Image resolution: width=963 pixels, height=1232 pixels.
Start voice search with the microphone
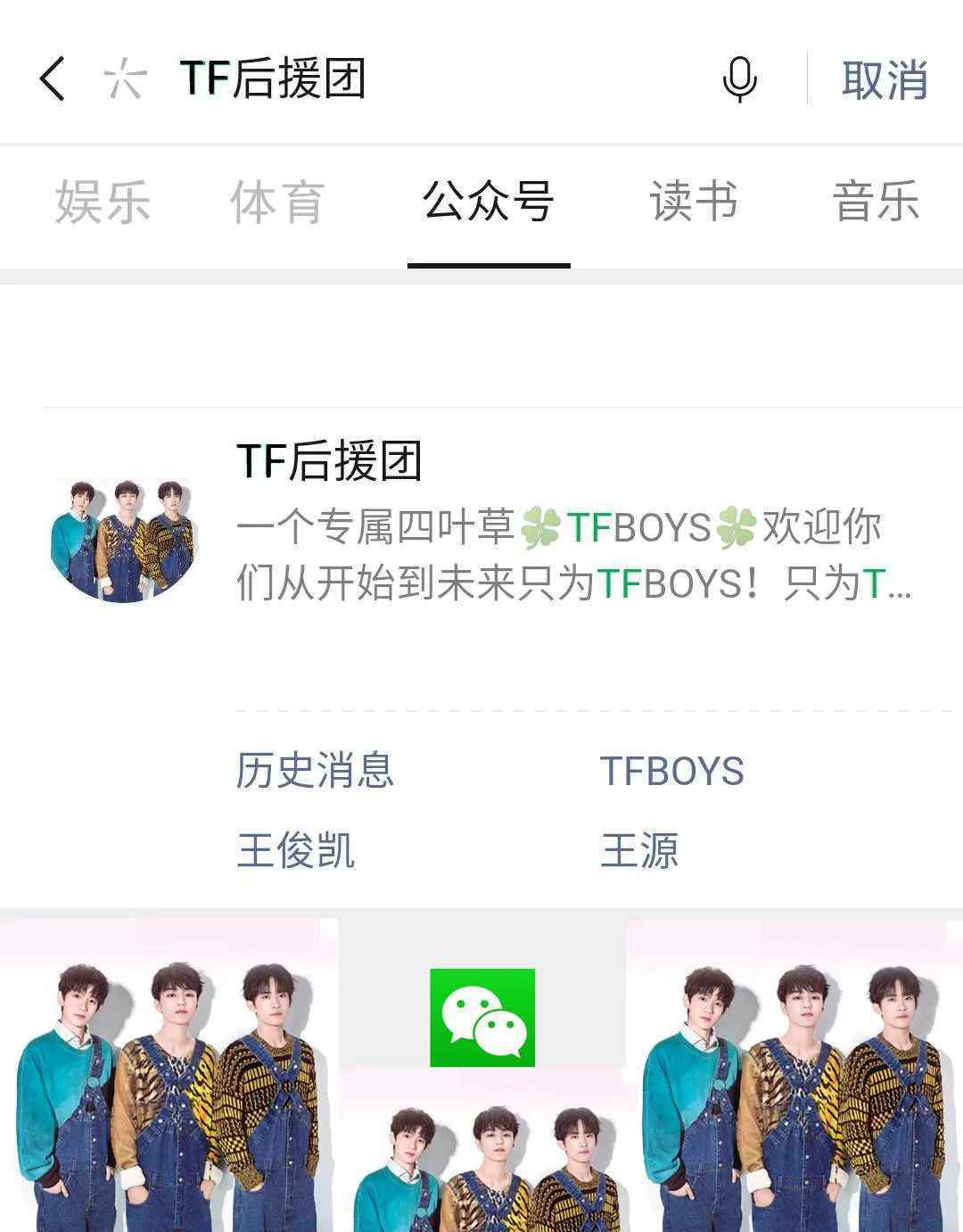click(x=739, y=79)
